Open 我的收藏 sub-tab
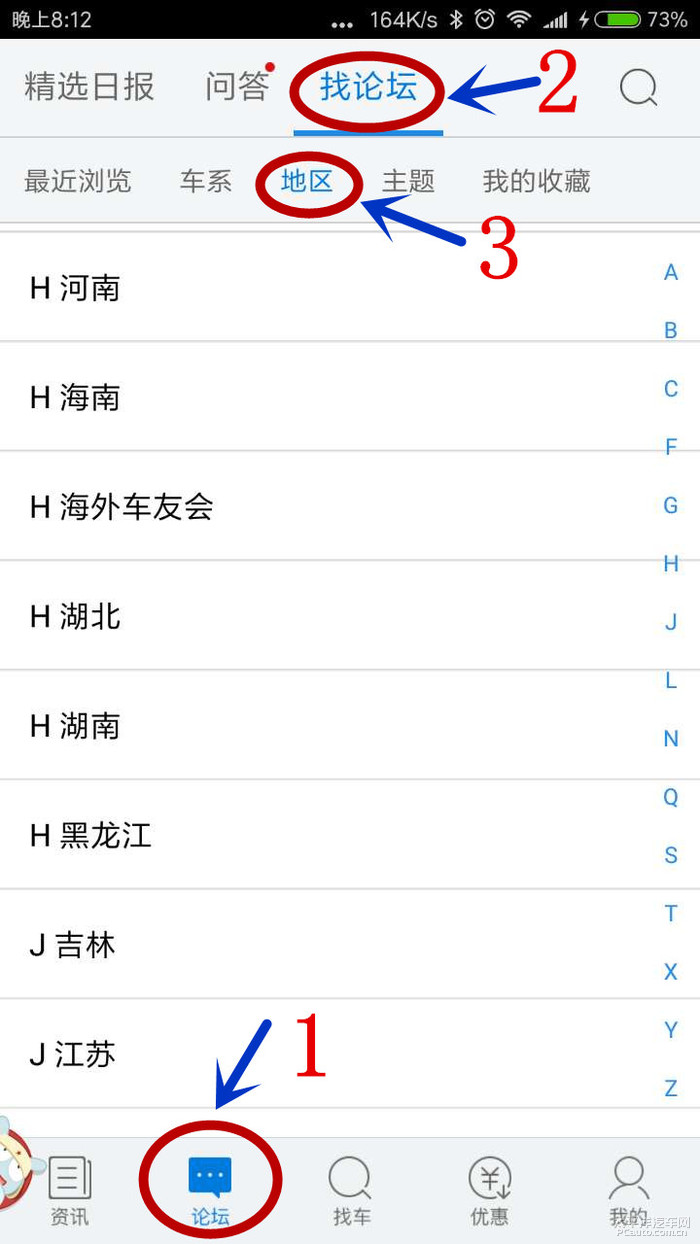 (536, 181)
